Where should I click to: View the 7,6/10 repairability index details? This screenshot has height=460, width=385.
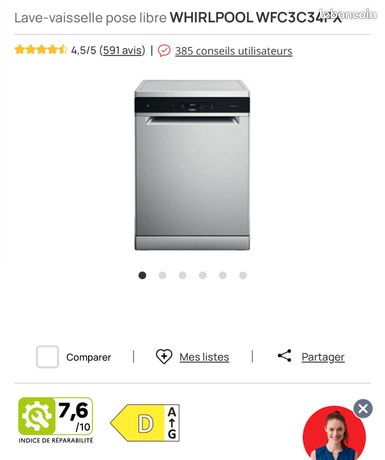(56, 421)
